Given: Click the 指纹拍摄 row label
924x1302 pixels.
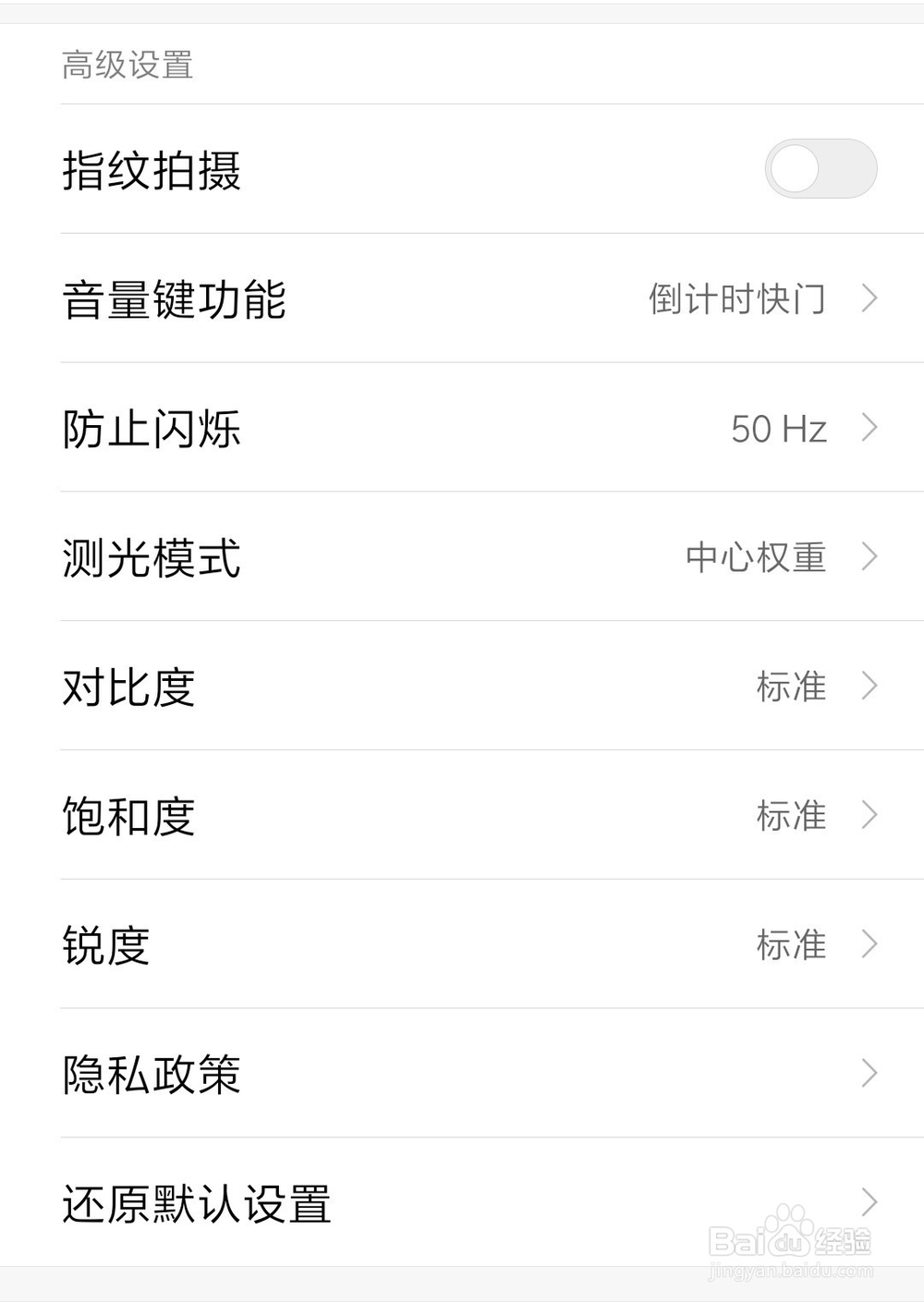Looking at the screenshot, I should tap(152, 169).
